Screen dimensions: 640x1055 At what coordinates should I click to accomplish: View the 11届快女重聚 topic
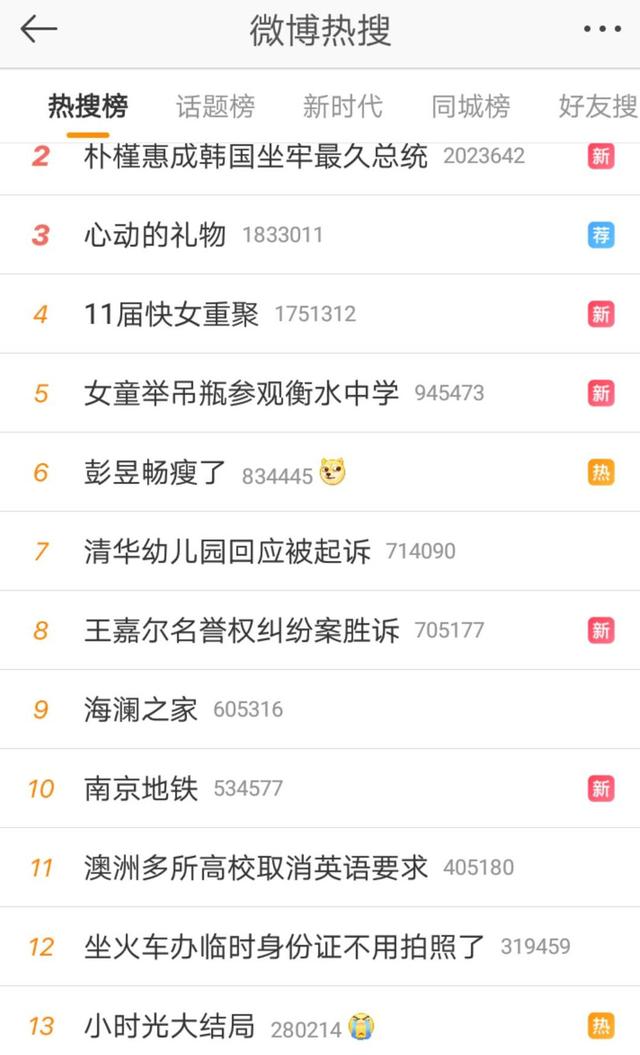(x=320, y=314)
